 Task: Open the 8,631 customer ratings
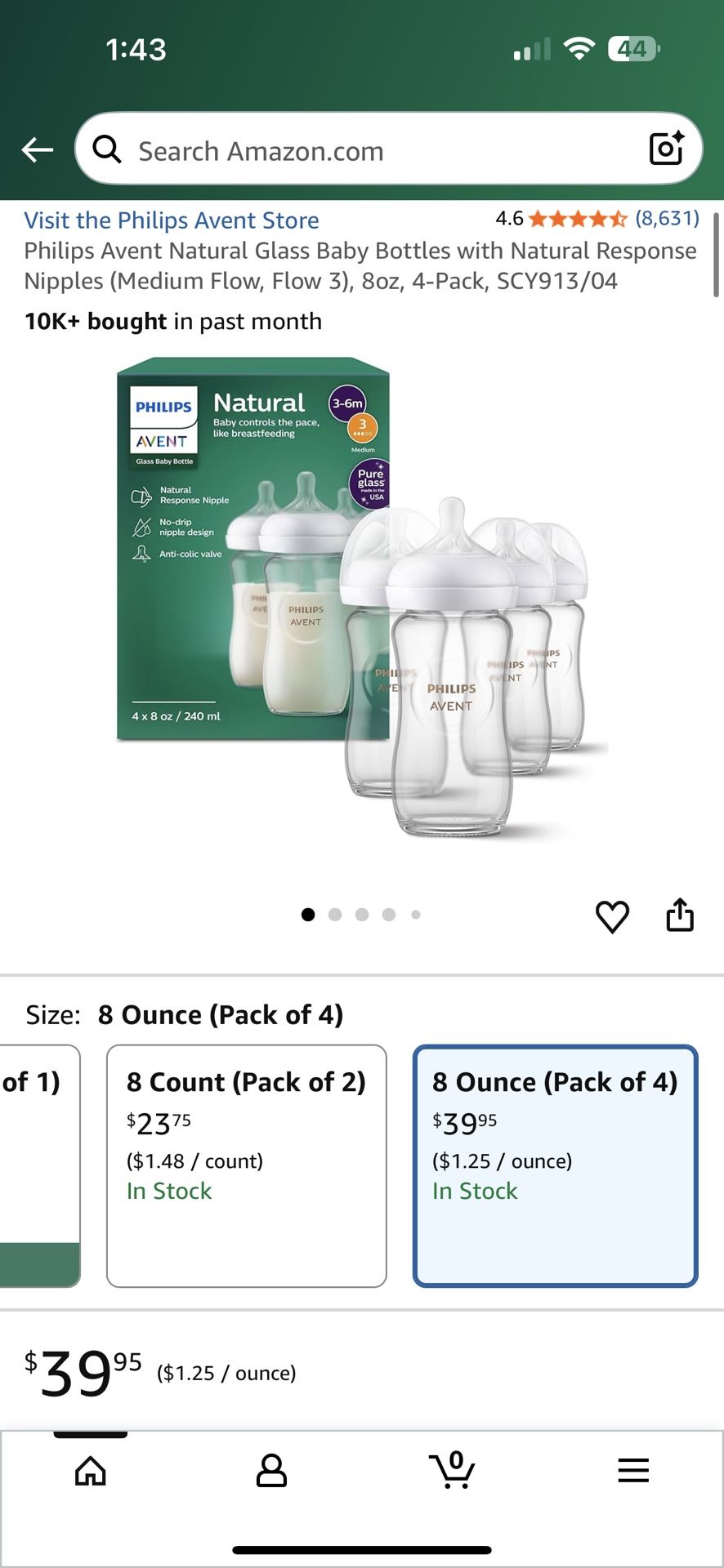[667, 218]
